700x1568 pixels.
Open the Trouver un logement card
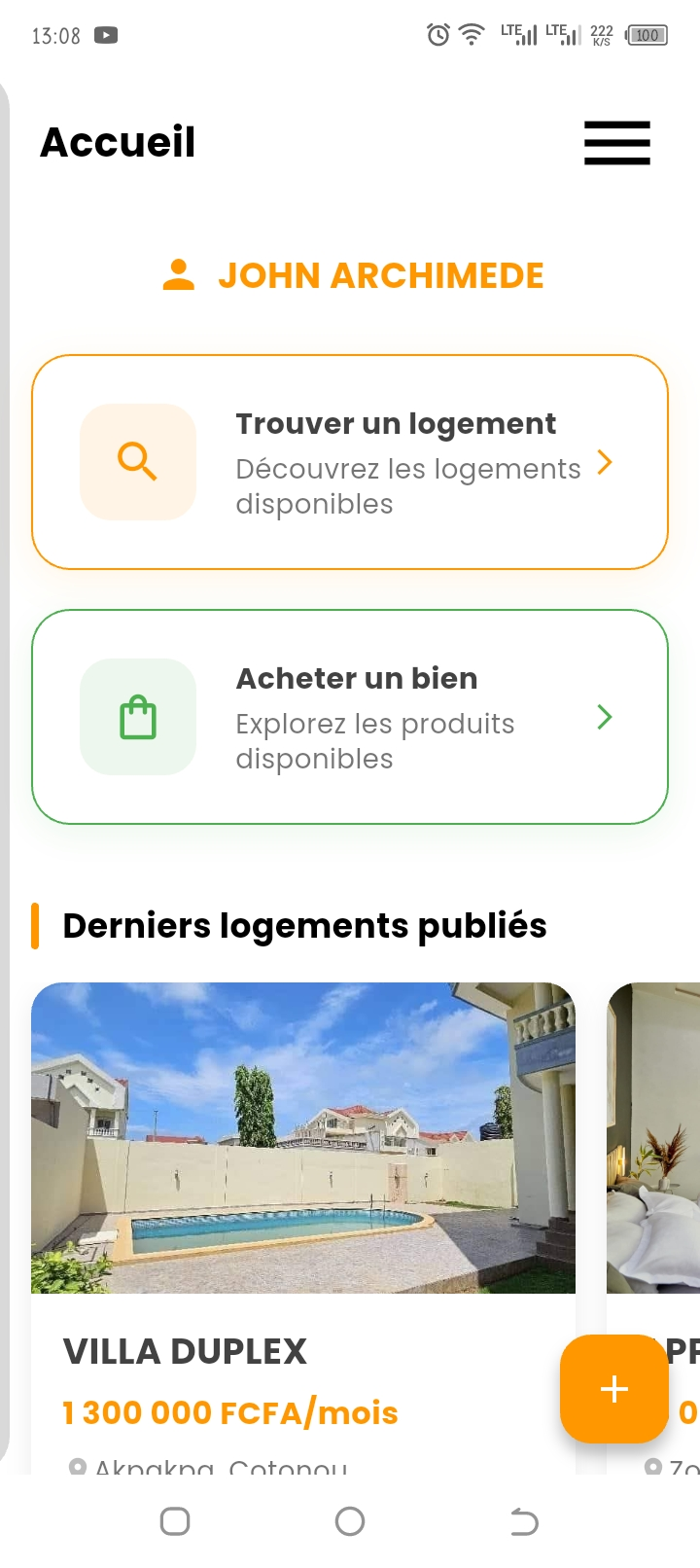pyautogui.click(x=350, y=462)
